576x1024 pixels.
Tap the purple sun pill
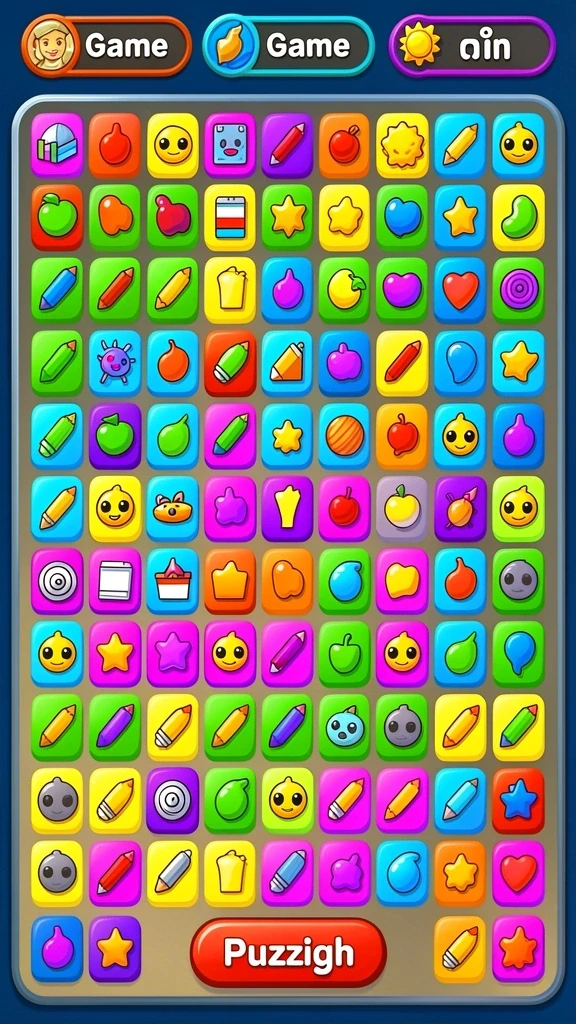(x=472, y=46)
